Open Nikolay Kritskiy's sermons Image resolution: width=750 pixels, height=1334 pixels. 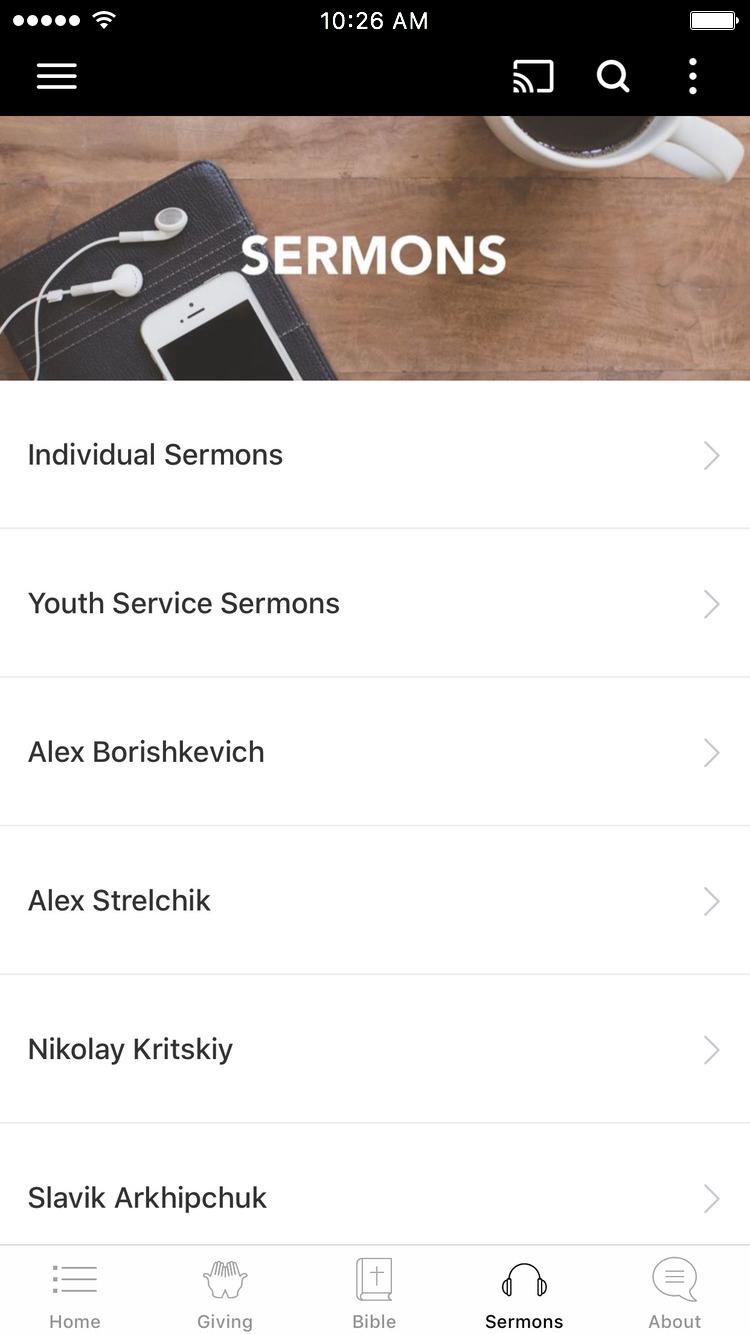point(374,1049)
